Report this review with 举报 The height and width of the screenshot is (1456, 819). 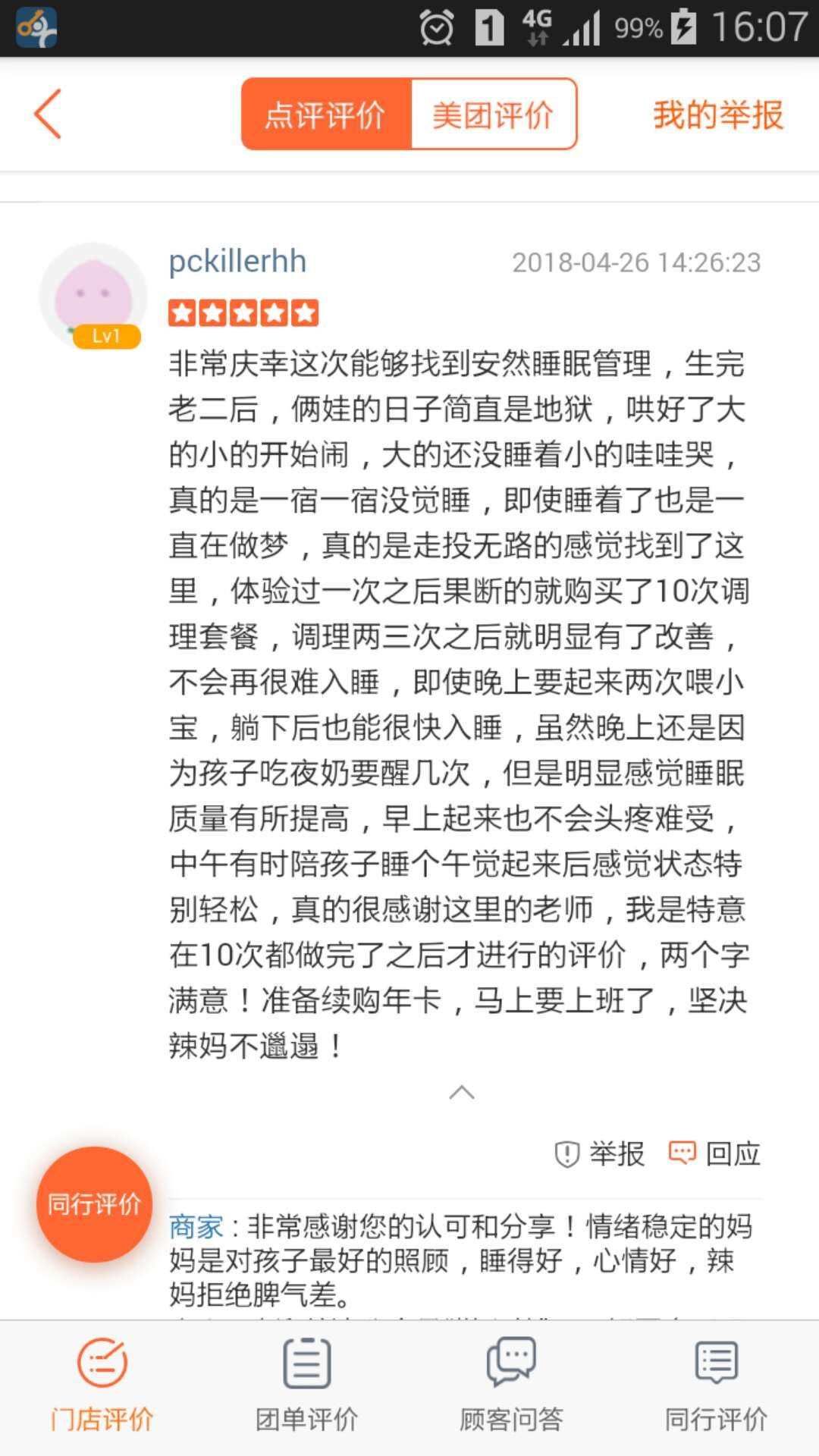tap(599, 1153)
